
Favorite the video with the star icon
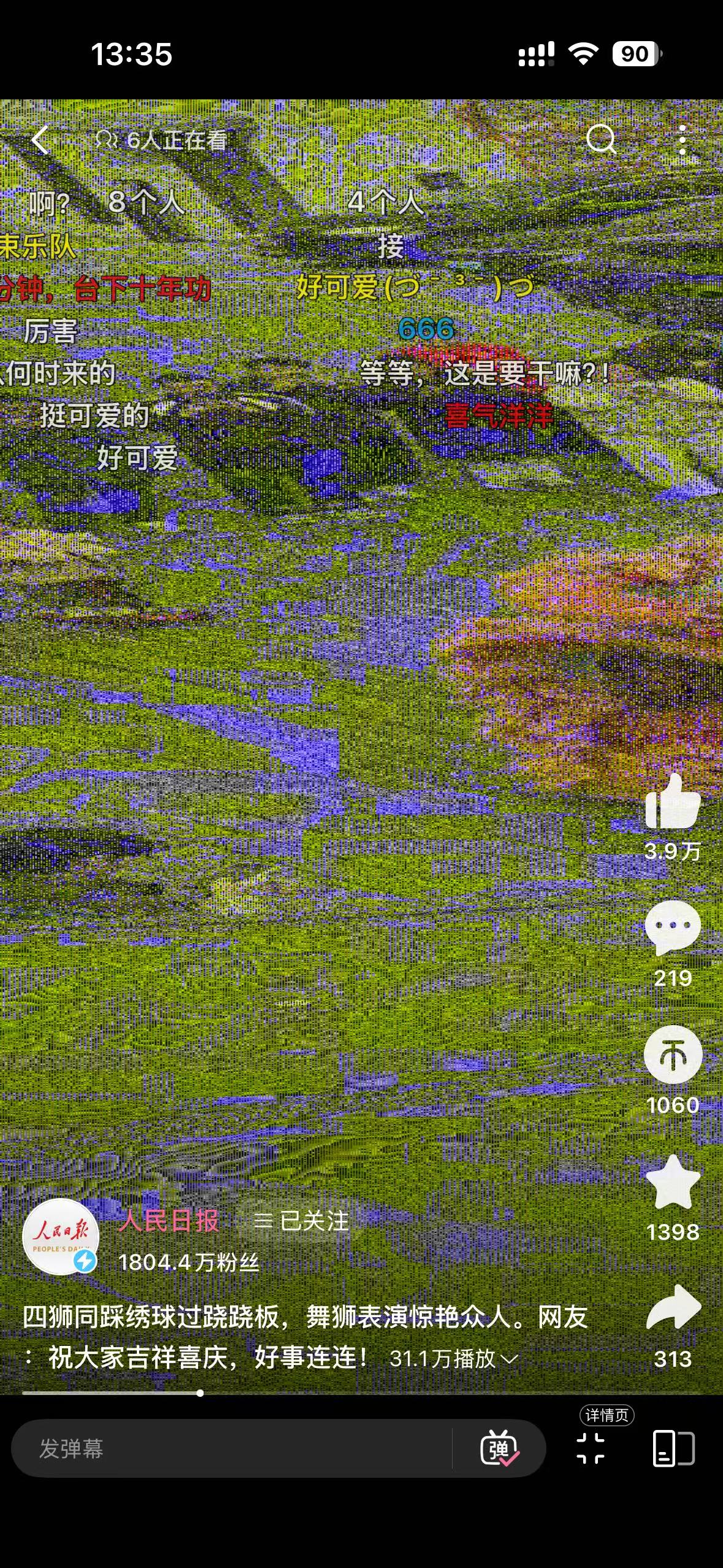point(673,1181)
